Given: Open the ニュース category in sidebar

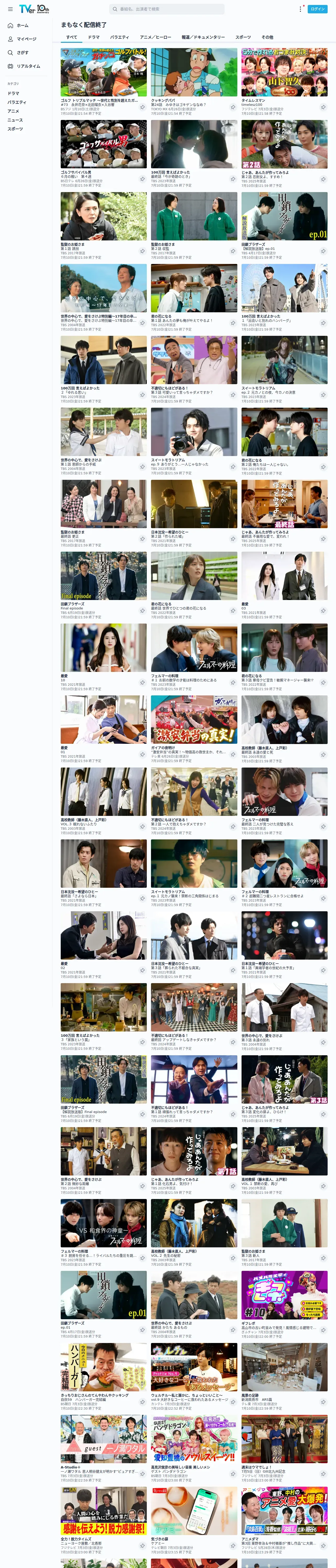Looking at the screenshot, I should pos(15,120).
